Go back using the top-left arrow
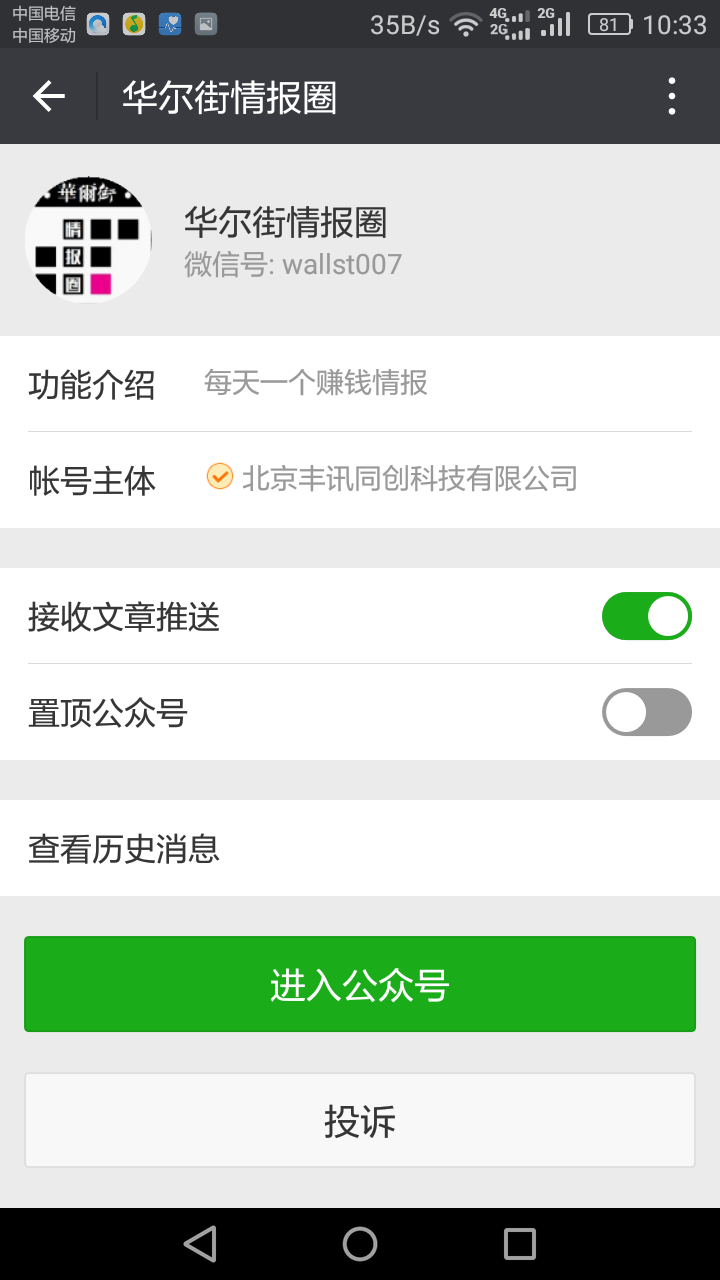Viewport: 720px width, 1280px height. [x=48, y=96]
